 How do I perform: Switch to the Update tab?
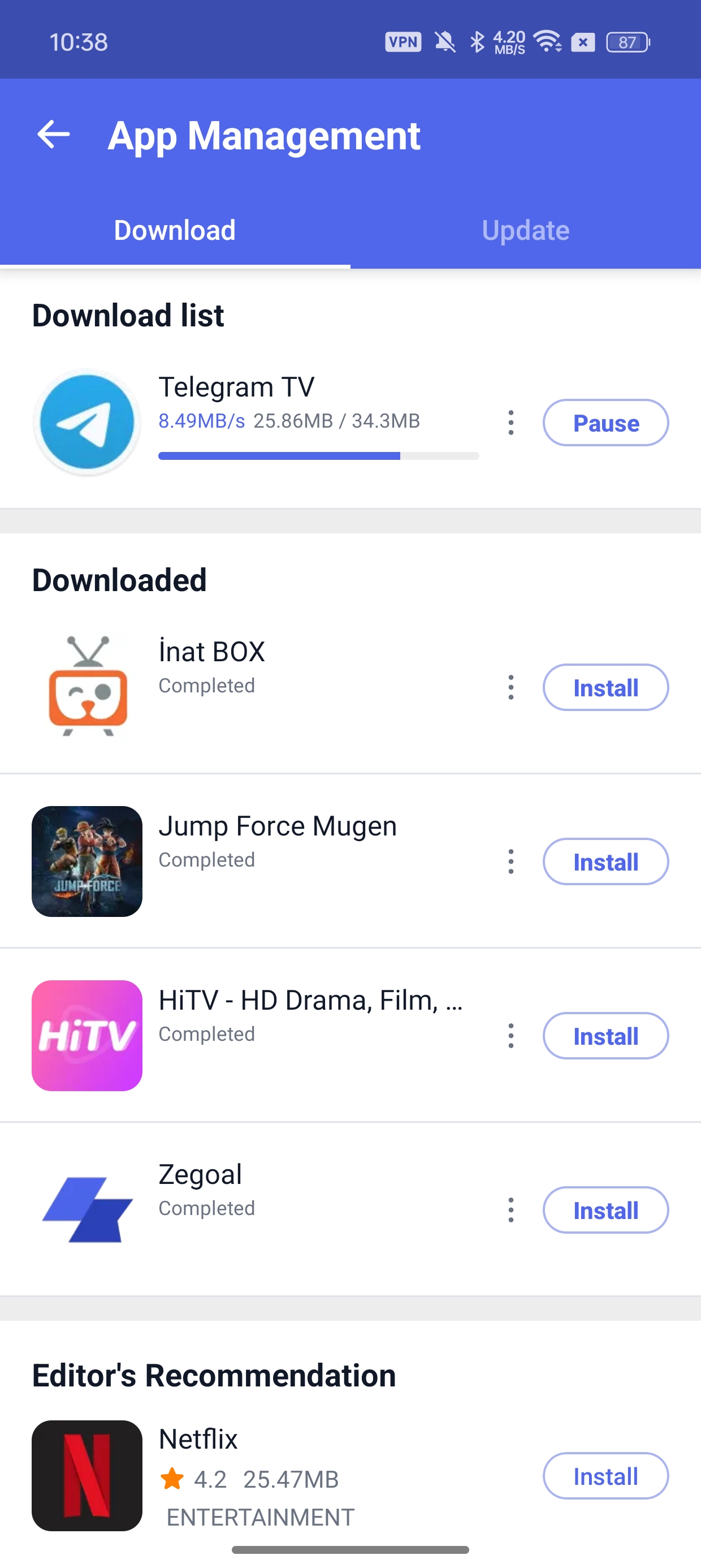[525, 230]
